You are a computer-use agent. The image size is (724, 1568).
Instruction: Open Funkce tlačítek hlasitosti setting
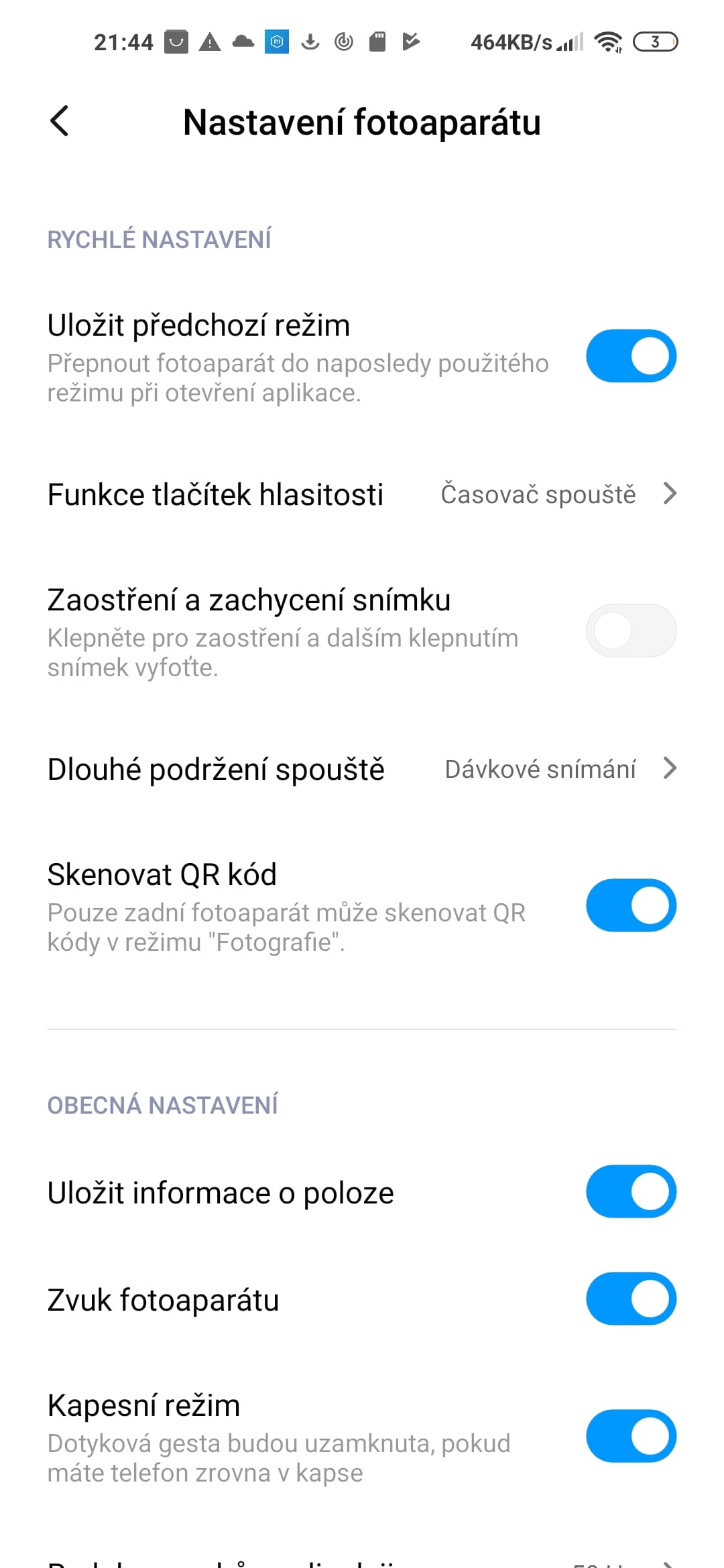click(362, 495)
